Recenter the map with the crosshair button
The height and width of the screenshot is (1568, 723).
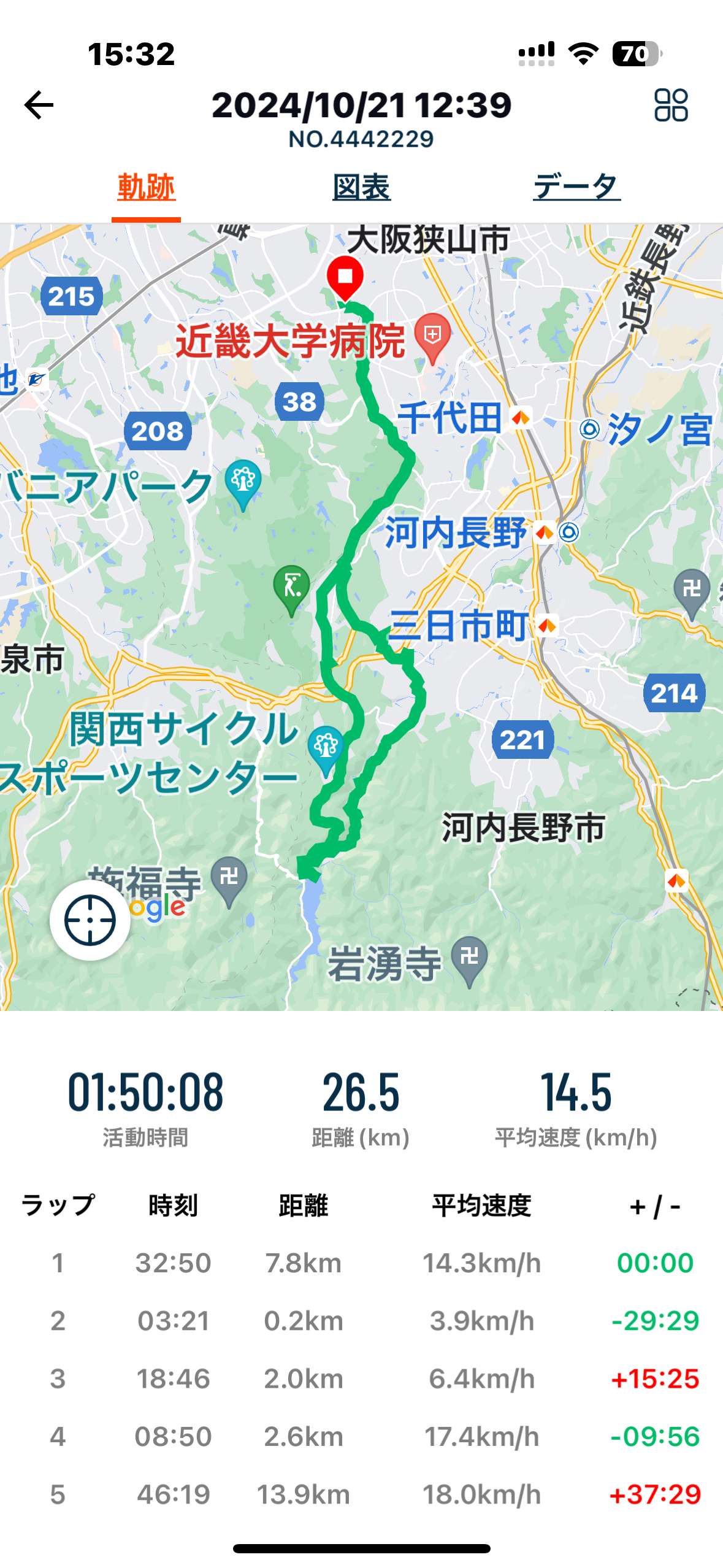coord(90,920)
